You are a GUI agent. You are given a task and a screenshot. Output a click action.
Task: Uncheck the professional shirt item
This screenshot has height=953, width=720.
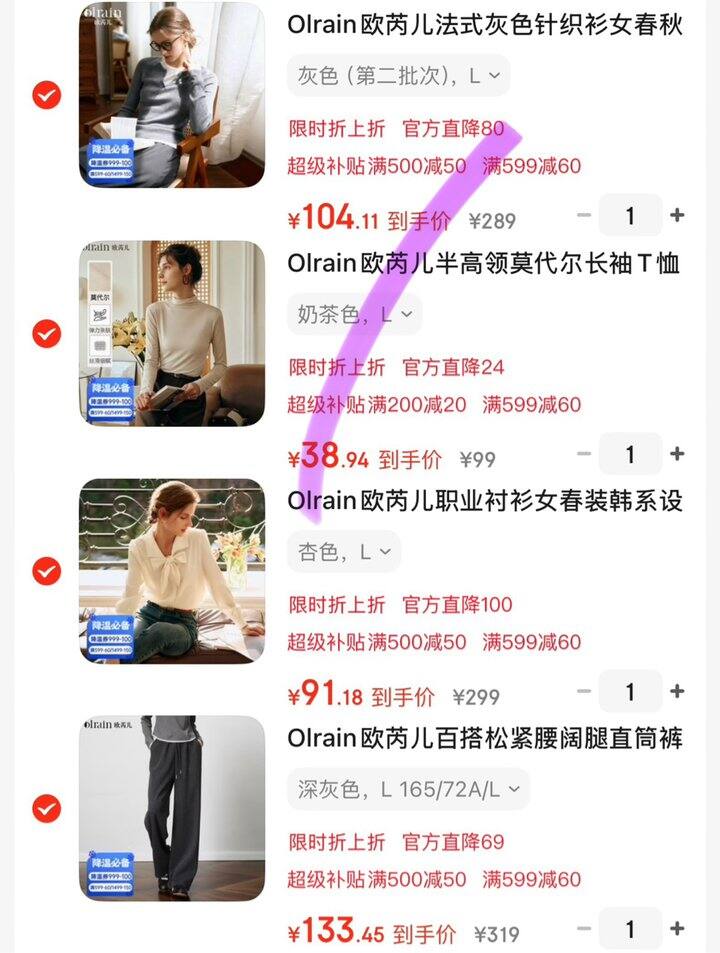pyautogui.click(x=46, y=571)
